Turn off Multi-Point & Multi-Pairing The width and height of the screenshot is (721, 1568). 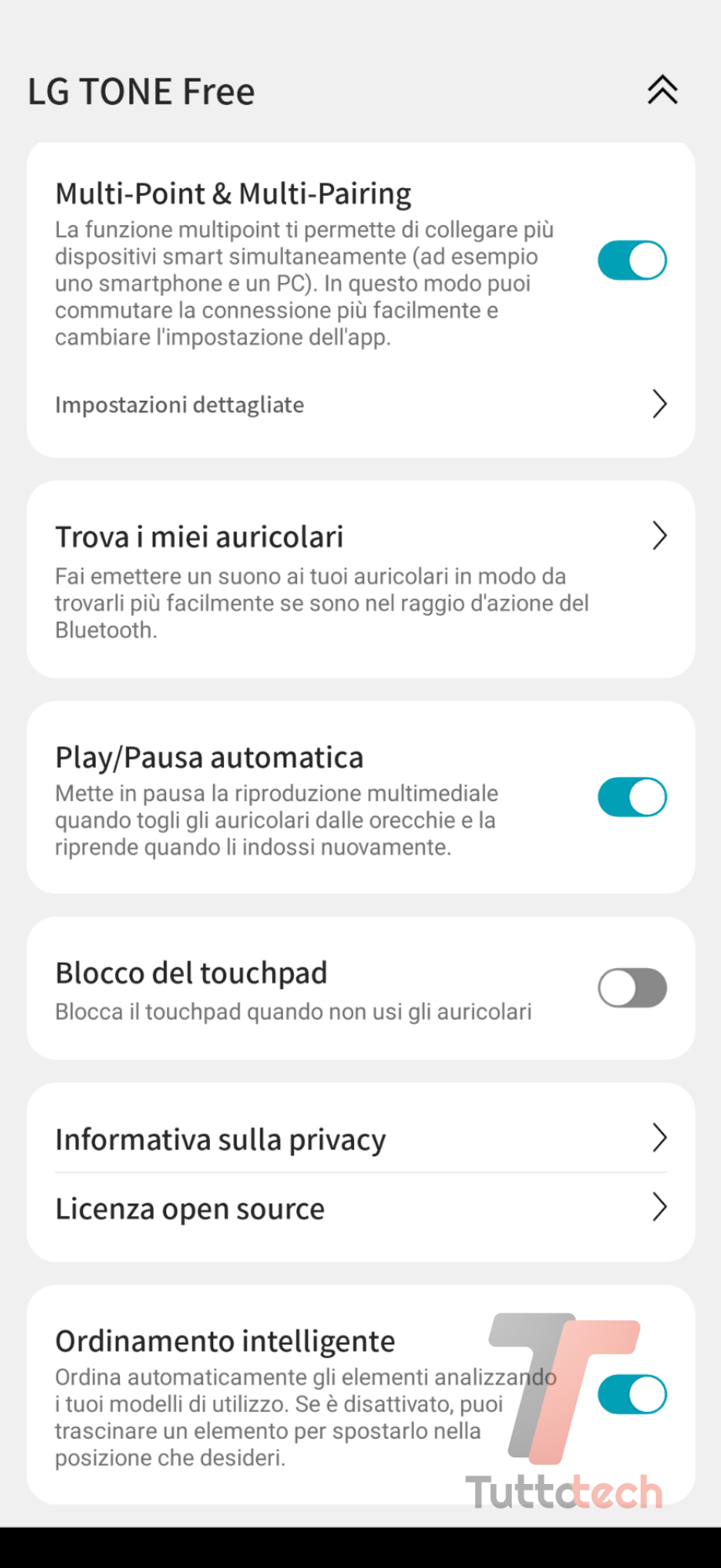pos(632,260)
